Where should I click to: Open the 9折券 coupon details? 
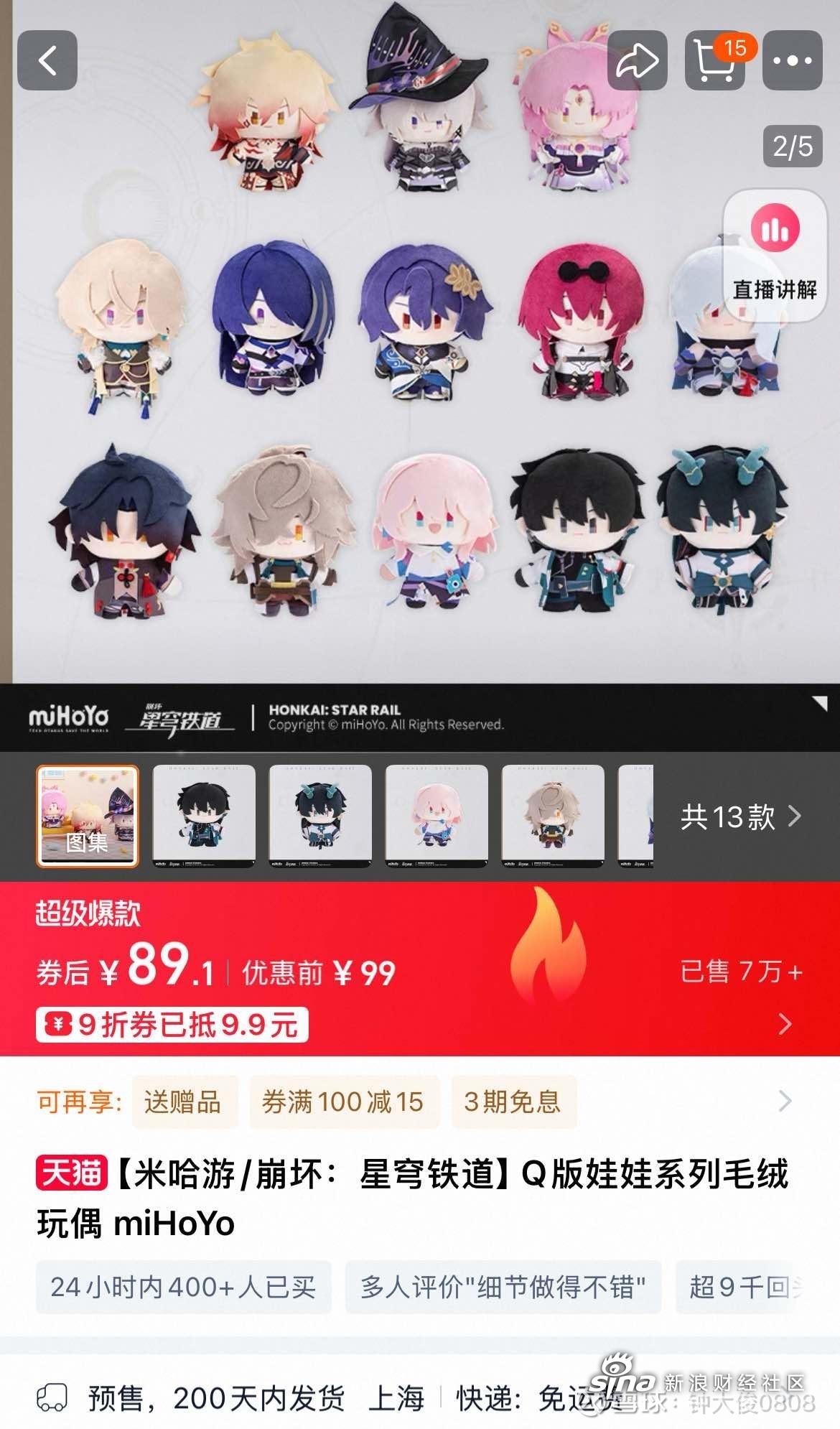172,1024
